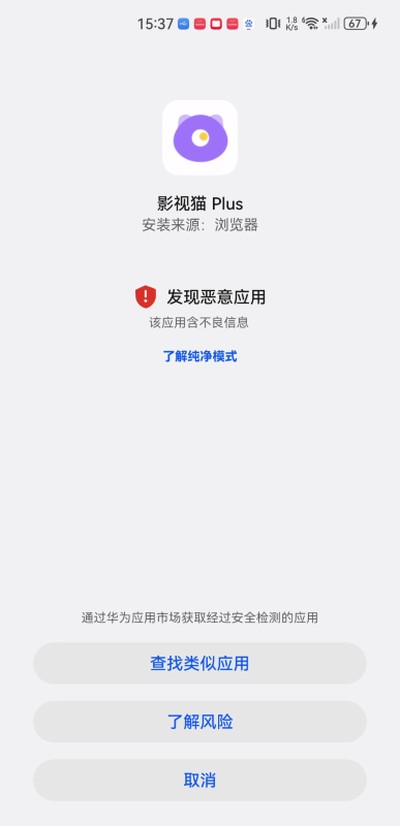Select 了解风险 to view risks
The image size is (400, 826).
(x=200, y=722)
